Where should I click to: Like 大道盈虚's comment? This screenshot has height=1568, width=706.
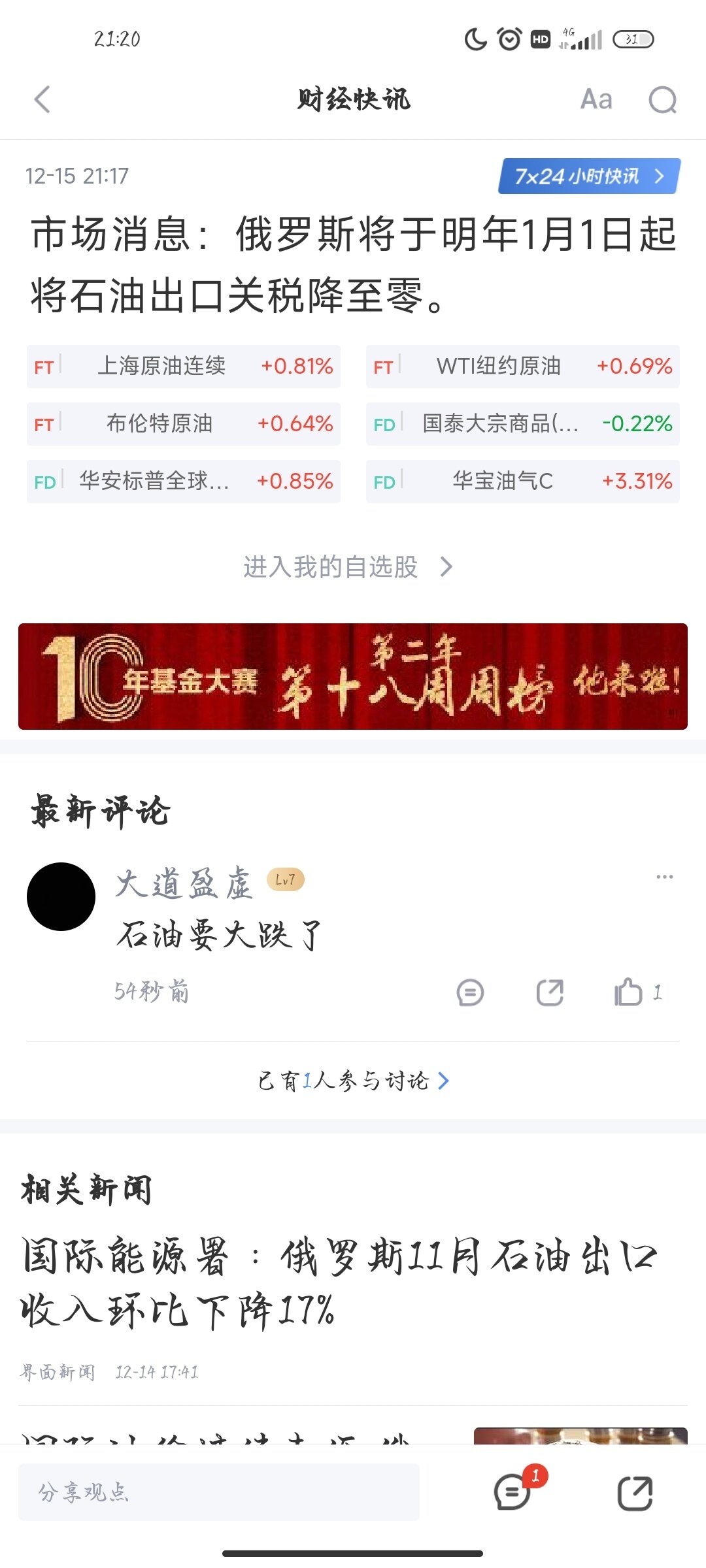coord(629,992)
